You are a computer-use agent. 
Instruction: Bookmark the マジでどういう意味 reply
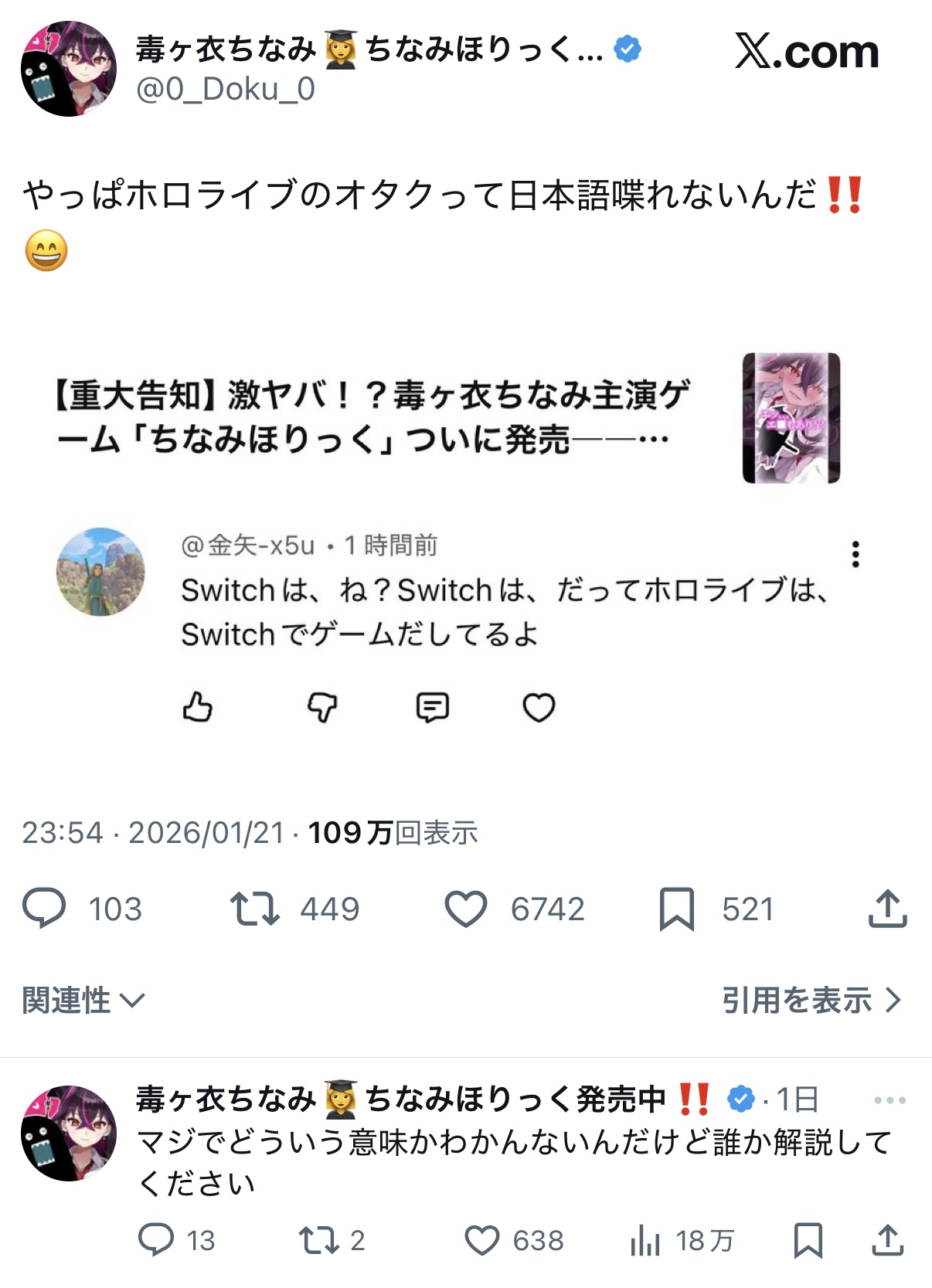[808, 1240]
